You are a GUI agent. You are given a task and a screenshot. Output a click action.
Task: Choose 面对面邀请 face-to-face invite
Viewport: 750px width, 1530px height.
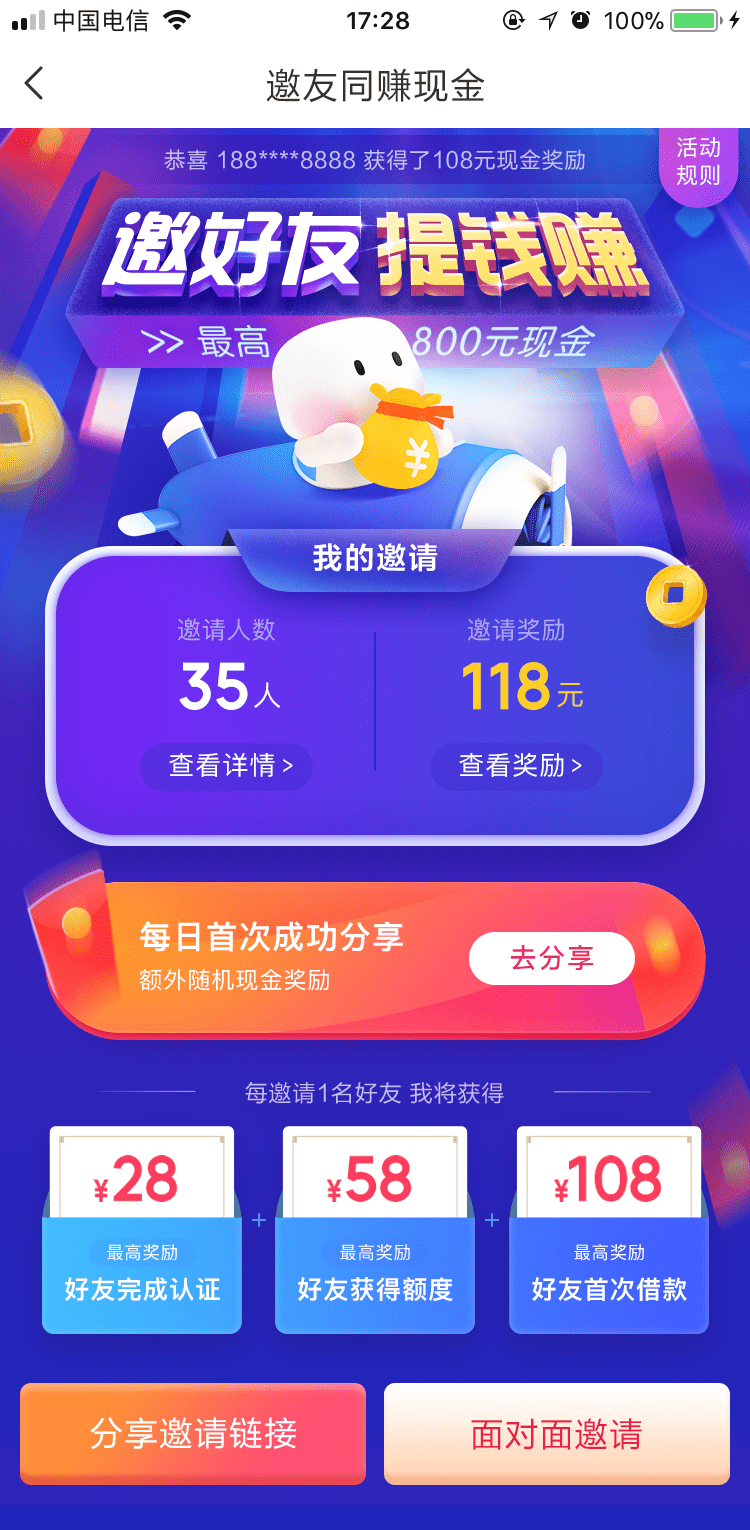tap(557, 1433)
